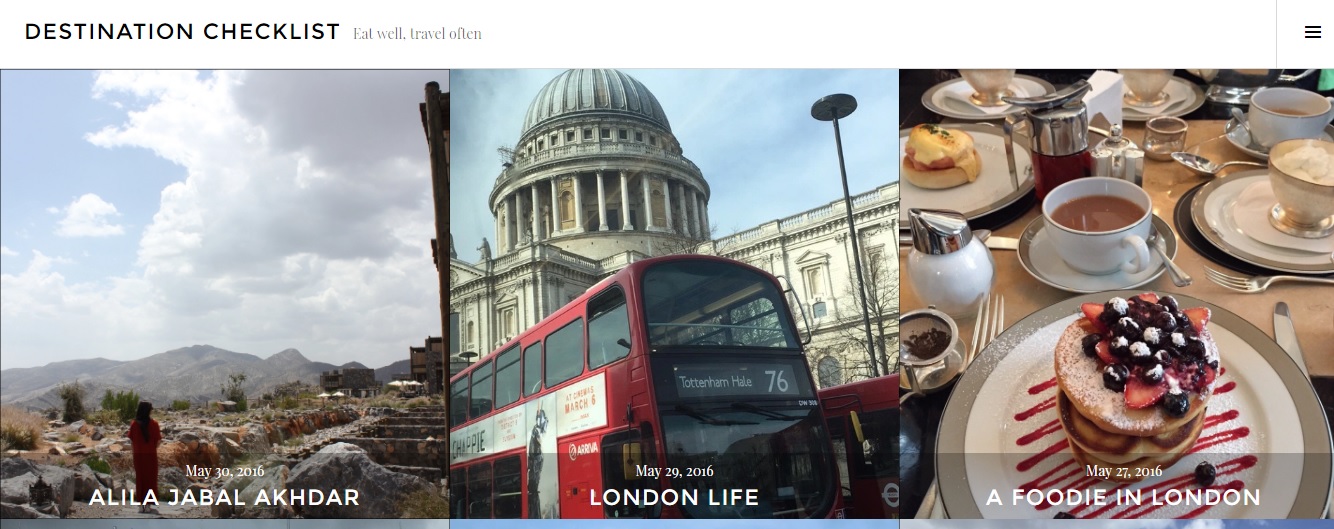Open the Alila Jabal Akhdar post

pyautogui.click(x=224, y=497)
